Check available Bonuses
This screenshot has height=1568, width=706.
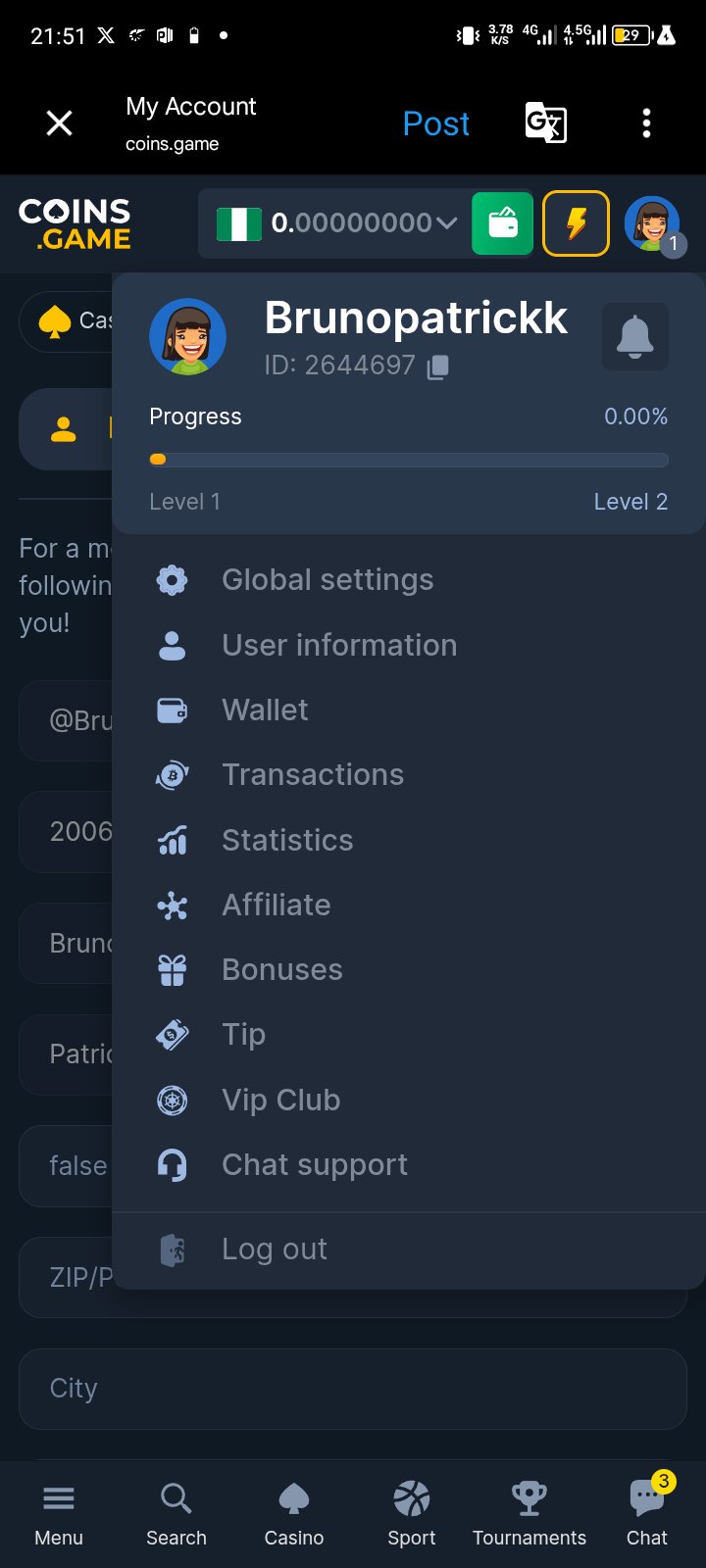tap(282, 970)
